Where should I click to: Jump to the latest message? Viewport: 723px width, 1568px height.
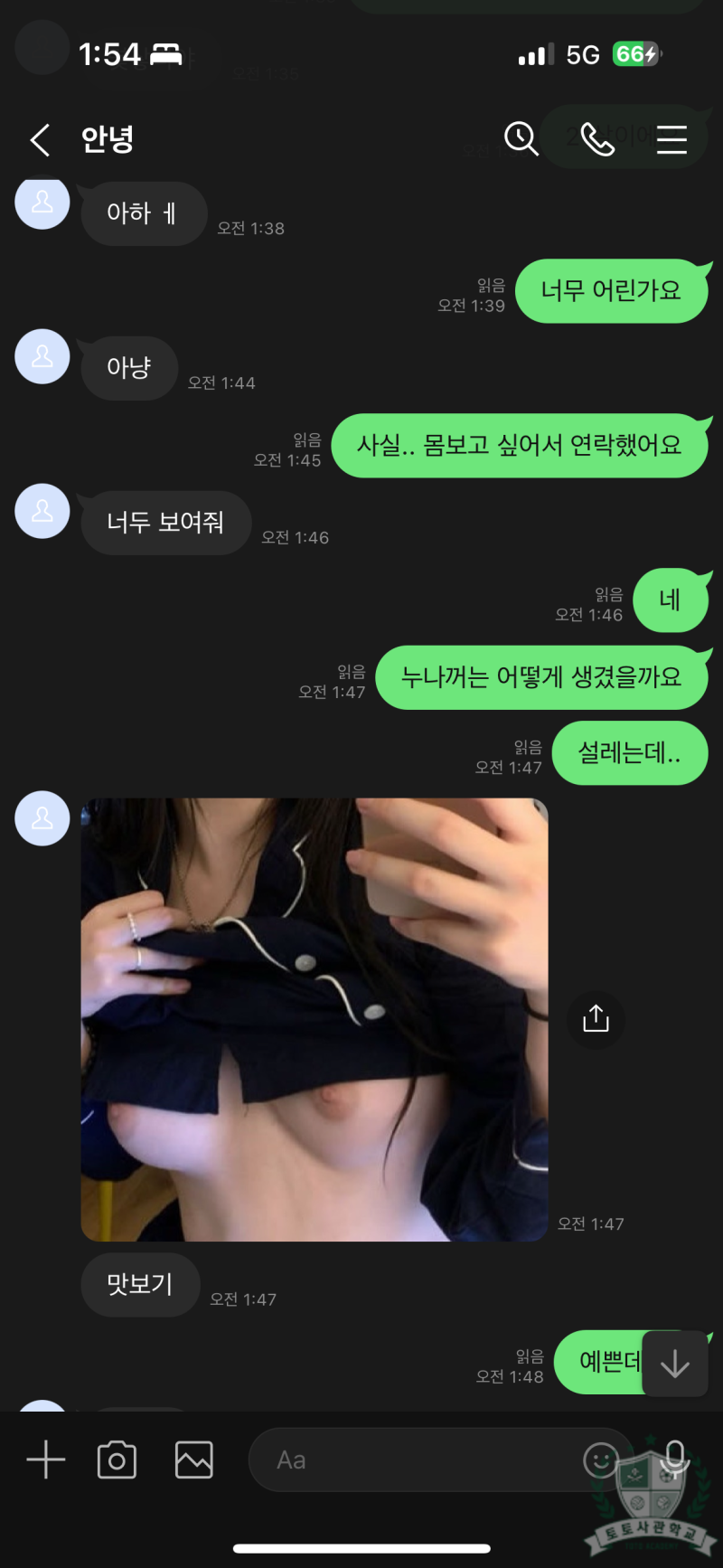tap(674, 1364)
